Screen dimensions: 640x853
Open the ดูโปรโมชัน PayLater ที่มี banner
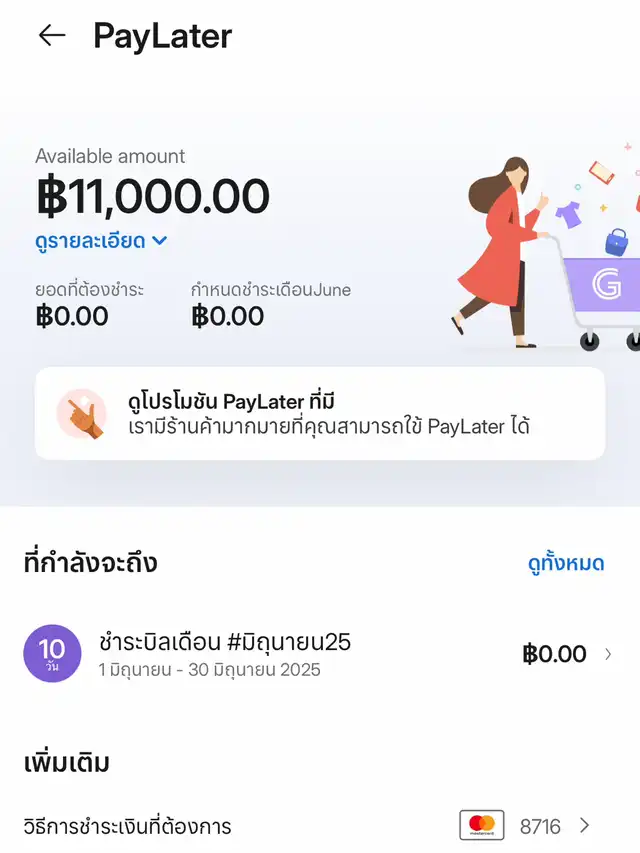[x=320, y=414]
